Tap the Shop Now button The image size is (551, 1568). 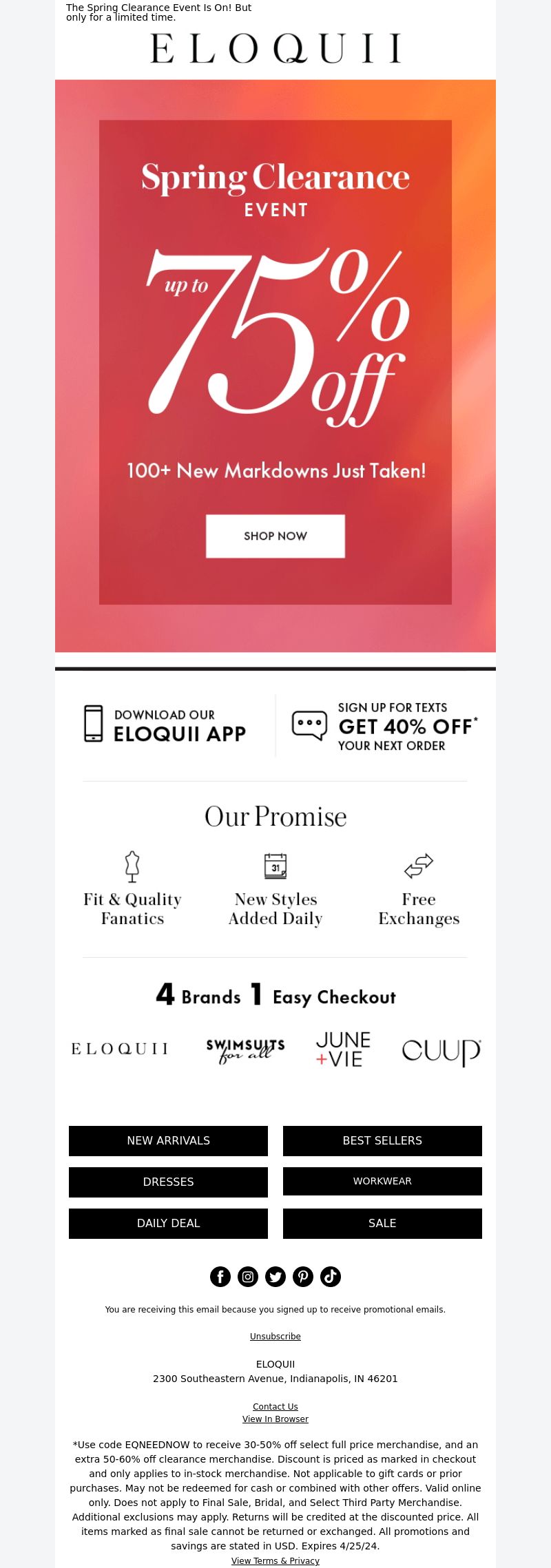(x=275, y=536)
